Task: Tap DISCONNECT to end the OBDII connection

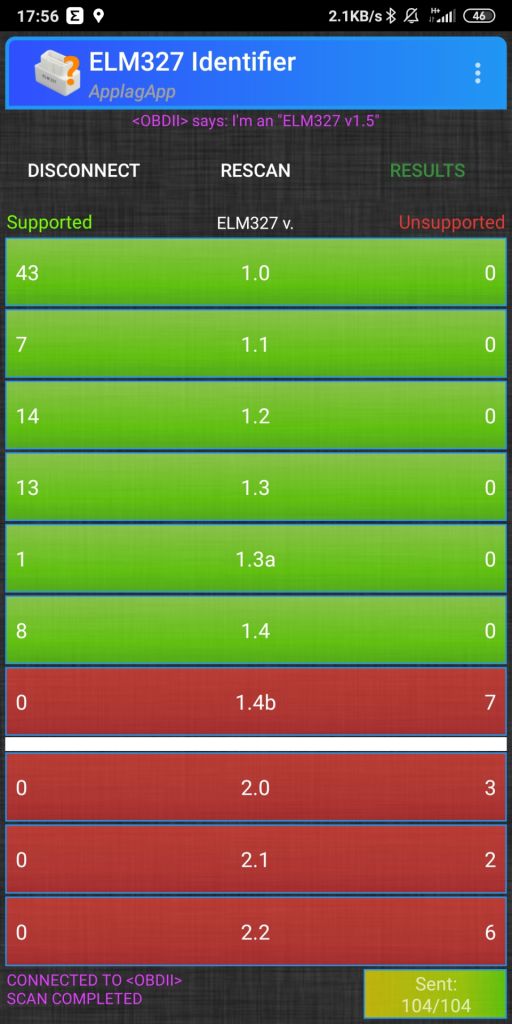Action: 84,170
